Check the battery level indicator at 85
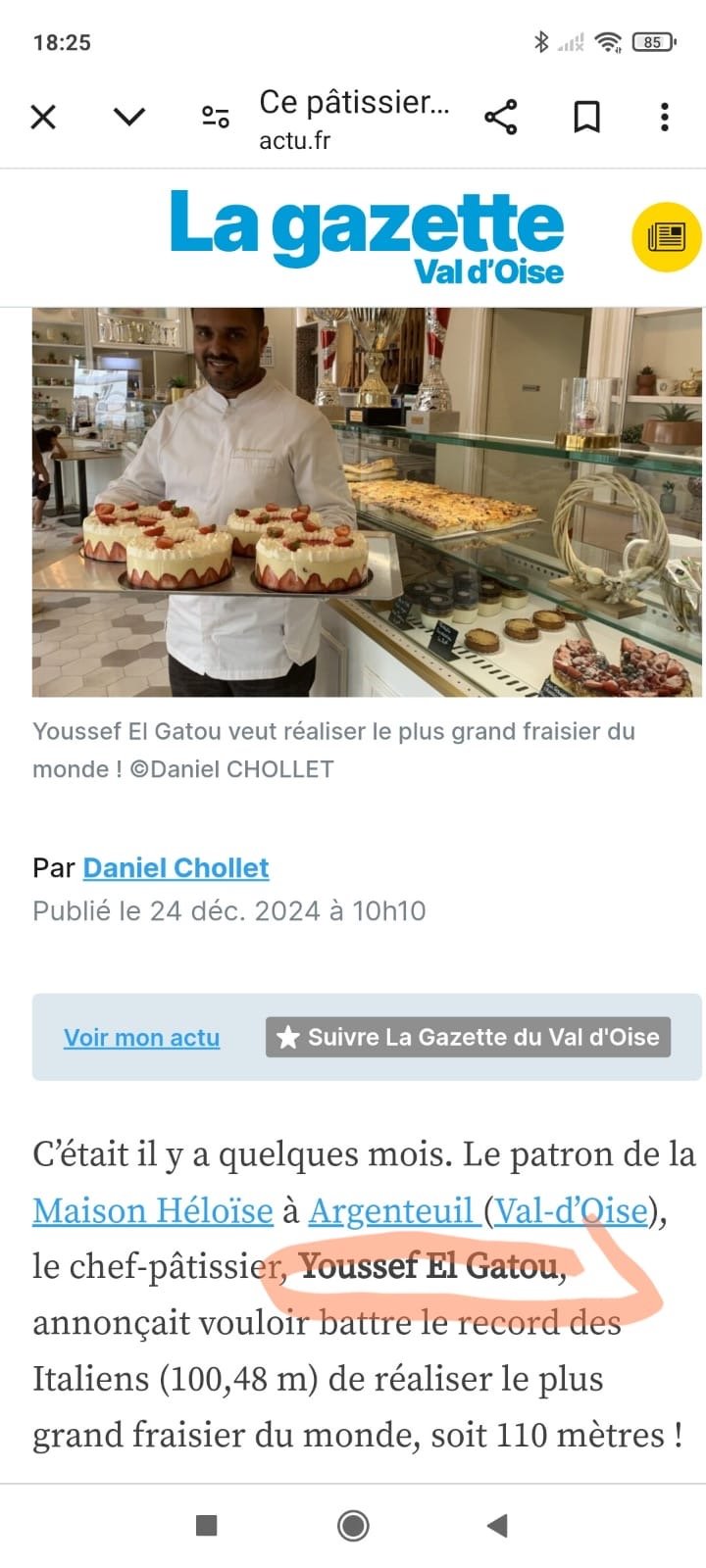Viewport: 706px width, 1568px height. point(650,42)
